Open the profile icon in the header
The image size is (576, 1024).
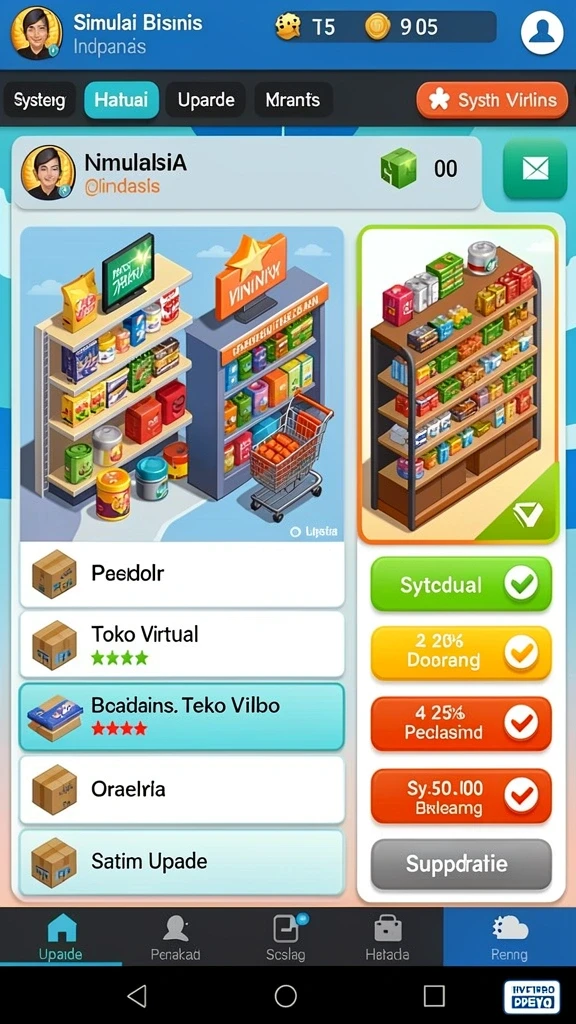[x=541, y=33]
